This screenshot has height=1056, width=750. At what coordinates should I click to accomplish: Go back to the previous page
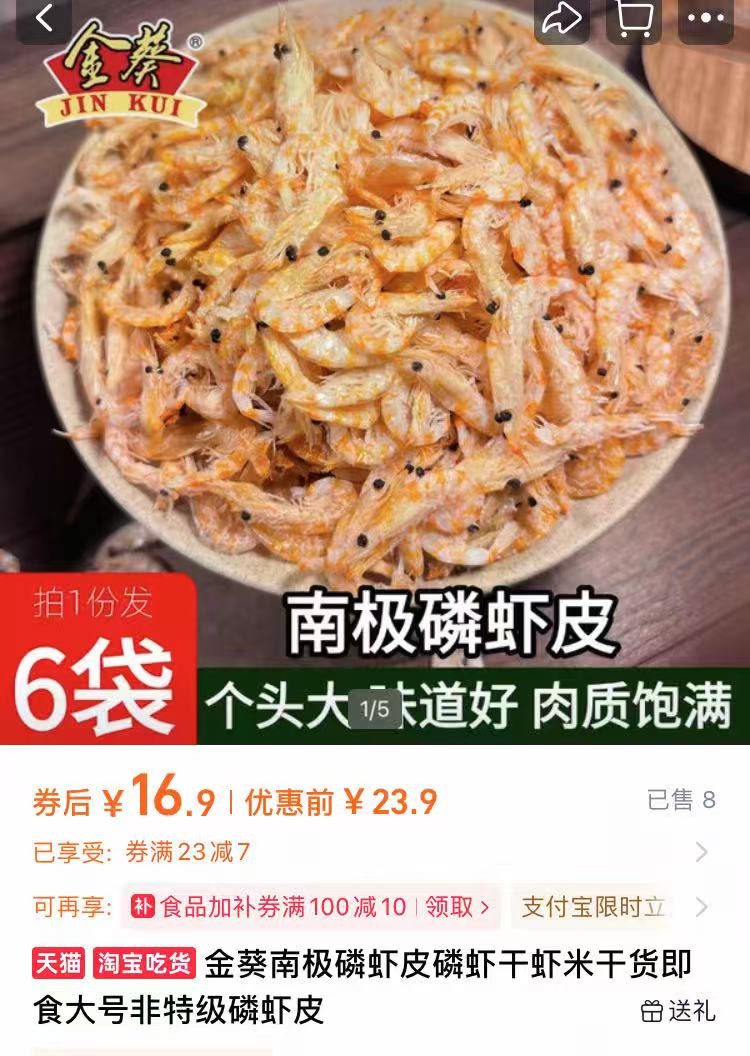pyautogui.click(x=43, y=18)
